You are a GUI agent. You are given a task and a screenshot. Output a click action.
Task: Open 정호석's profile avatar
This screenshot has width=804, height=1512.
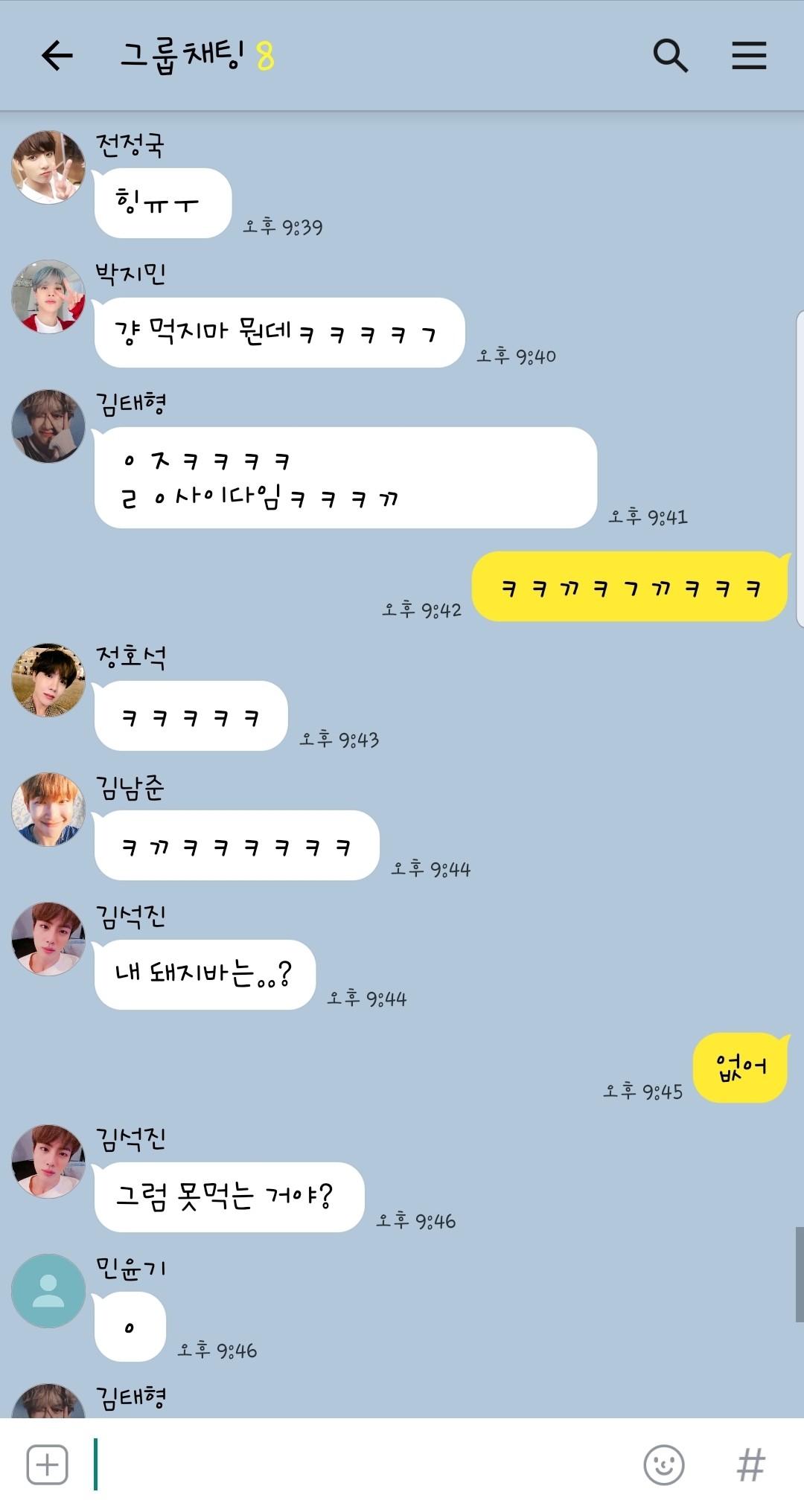click(x=48, y=680)
